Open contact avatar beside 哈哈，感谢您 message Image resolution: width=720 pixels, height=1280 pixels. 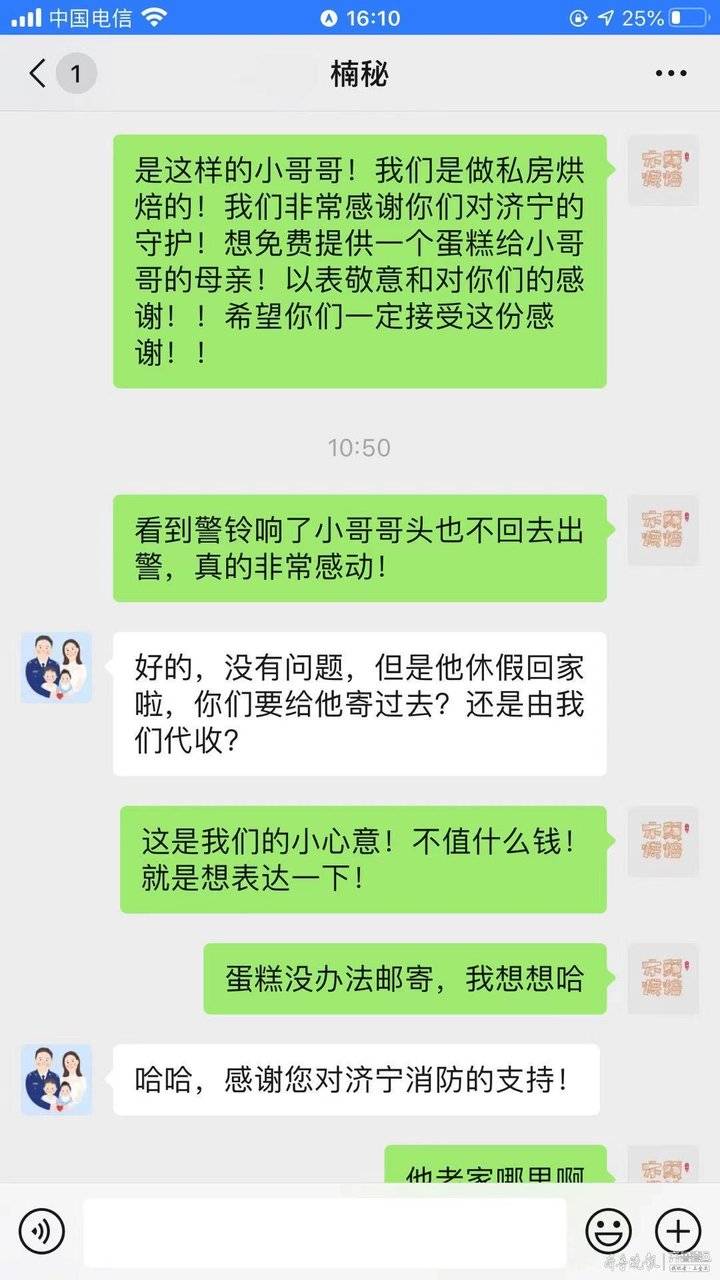pos(56,1080)
